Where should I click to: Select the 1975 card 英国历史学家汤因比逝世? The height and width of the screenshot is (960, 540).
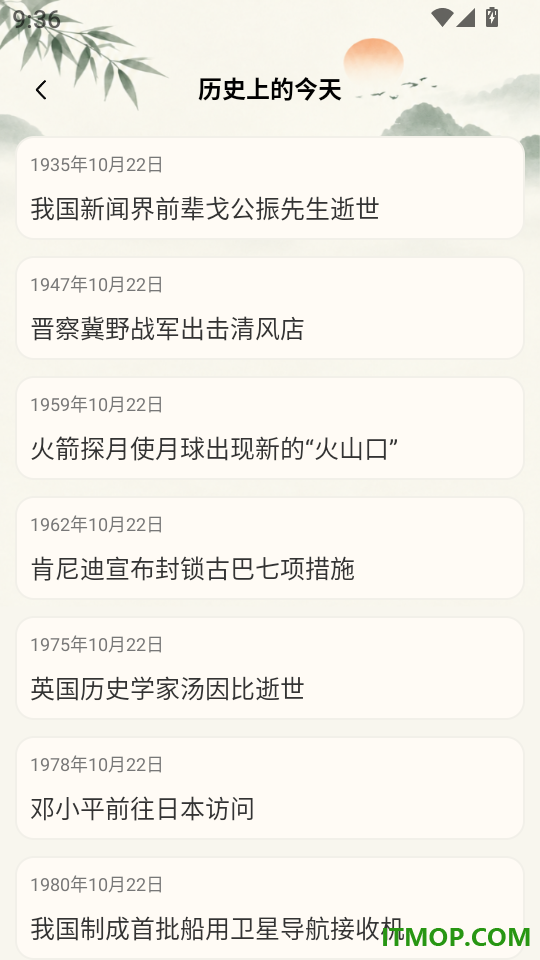[x=270, y=668]
